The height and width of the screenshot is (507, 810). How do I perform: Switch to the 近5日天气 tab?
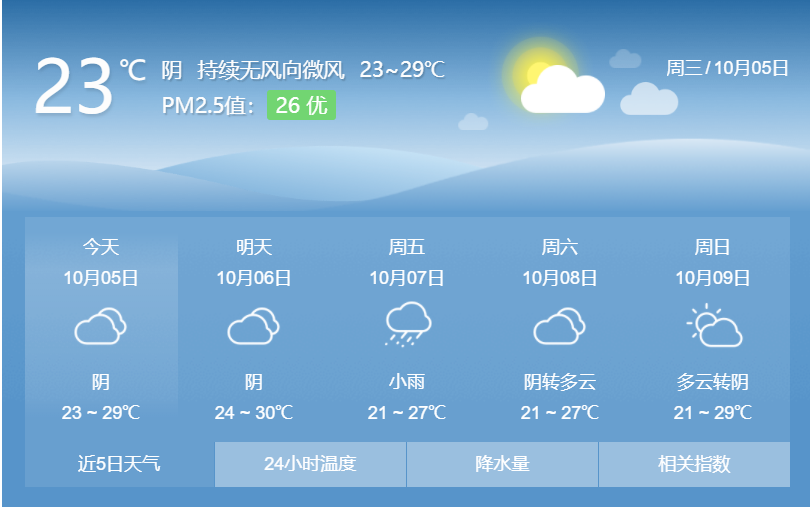point(119,464)
